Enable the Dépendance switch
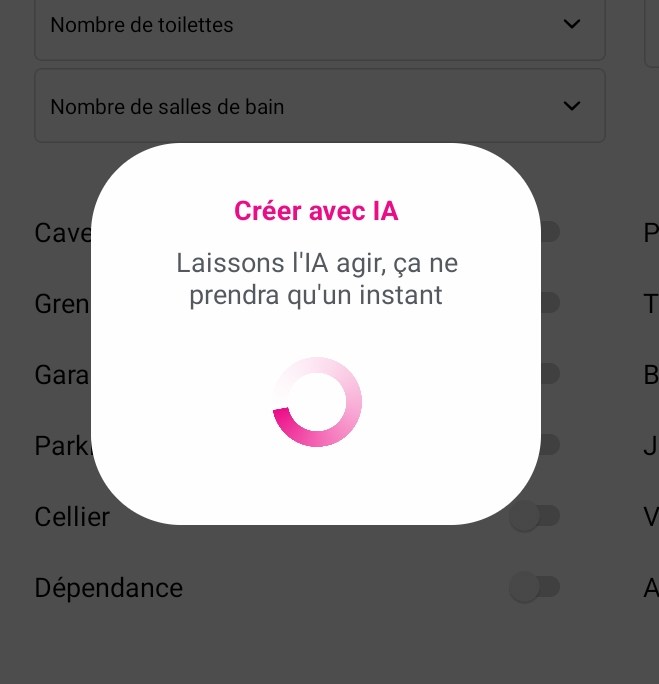 [534, 588]
